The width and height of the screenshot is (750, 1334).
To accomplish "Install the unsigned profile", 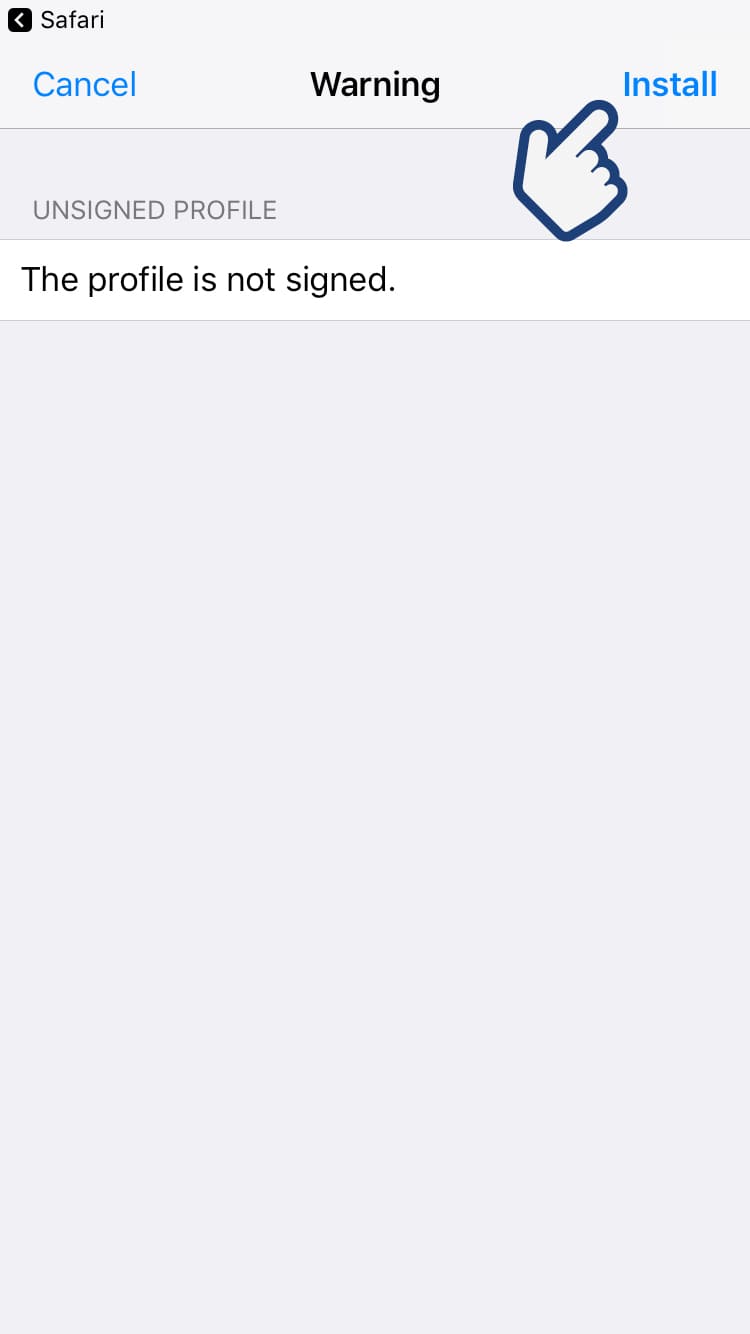I will [x=669, y=85].
